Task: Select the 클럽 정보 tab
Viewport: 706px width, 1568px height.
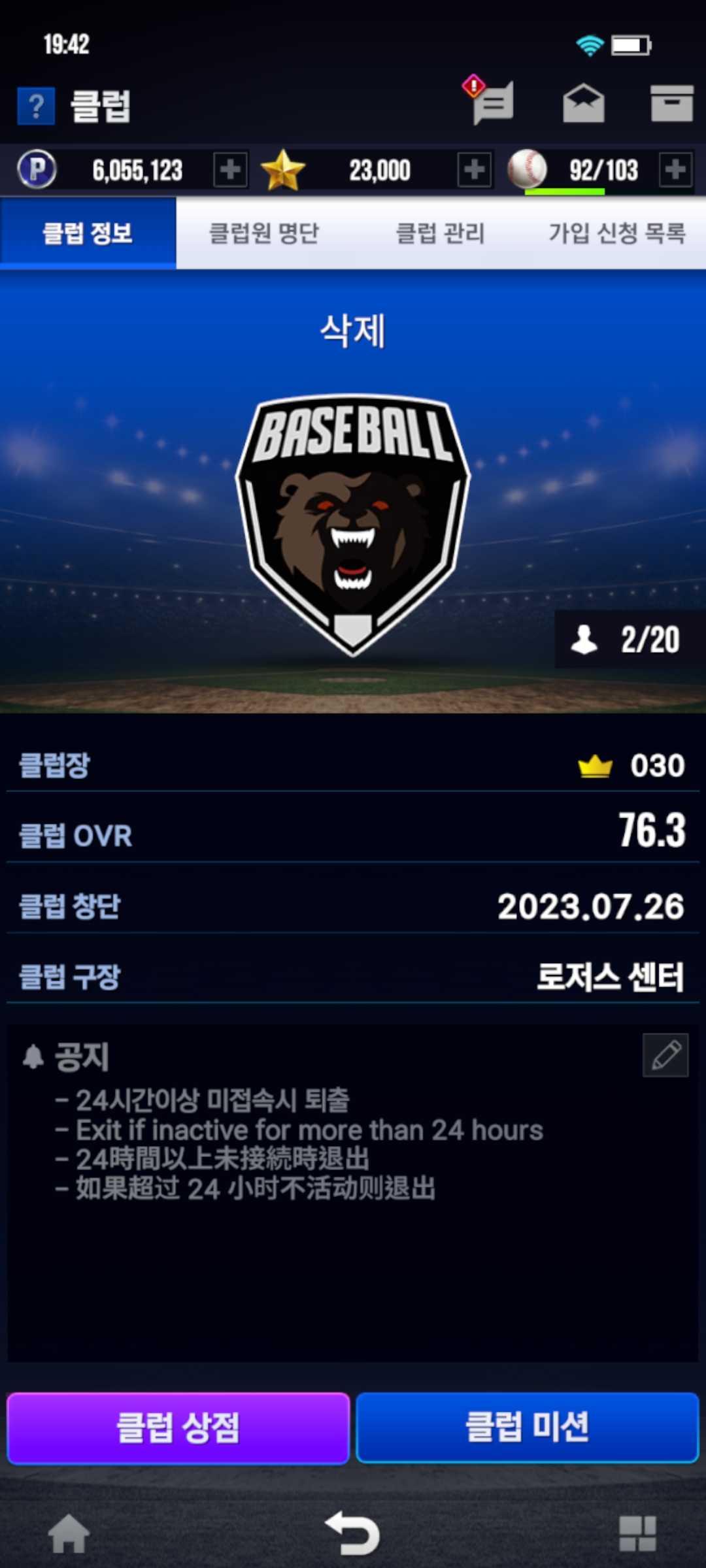Action: pyautogui.click(x=88, y=233)
